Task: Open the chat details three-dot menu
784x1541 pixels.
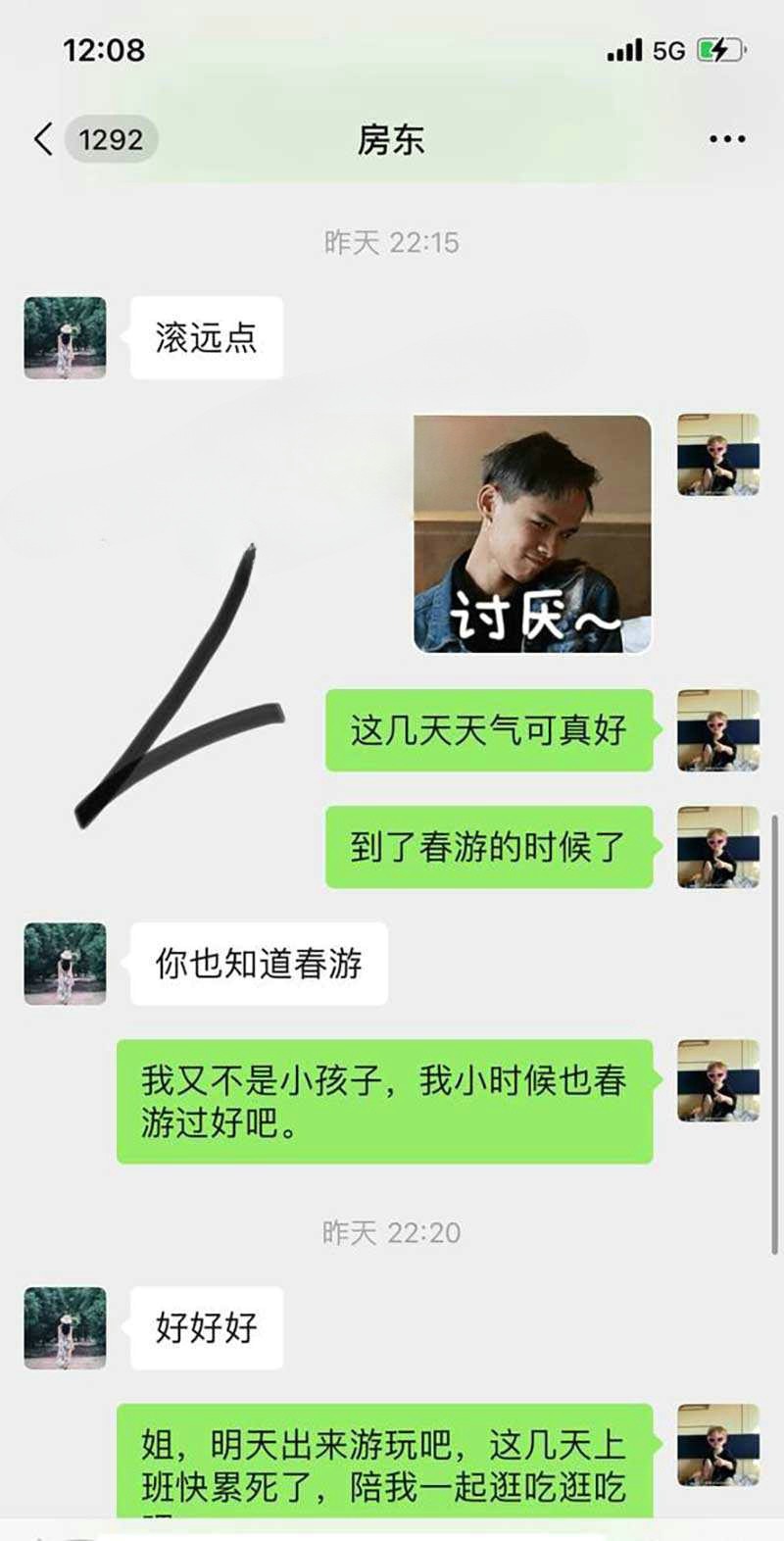Action: click(x=726, y=139)
